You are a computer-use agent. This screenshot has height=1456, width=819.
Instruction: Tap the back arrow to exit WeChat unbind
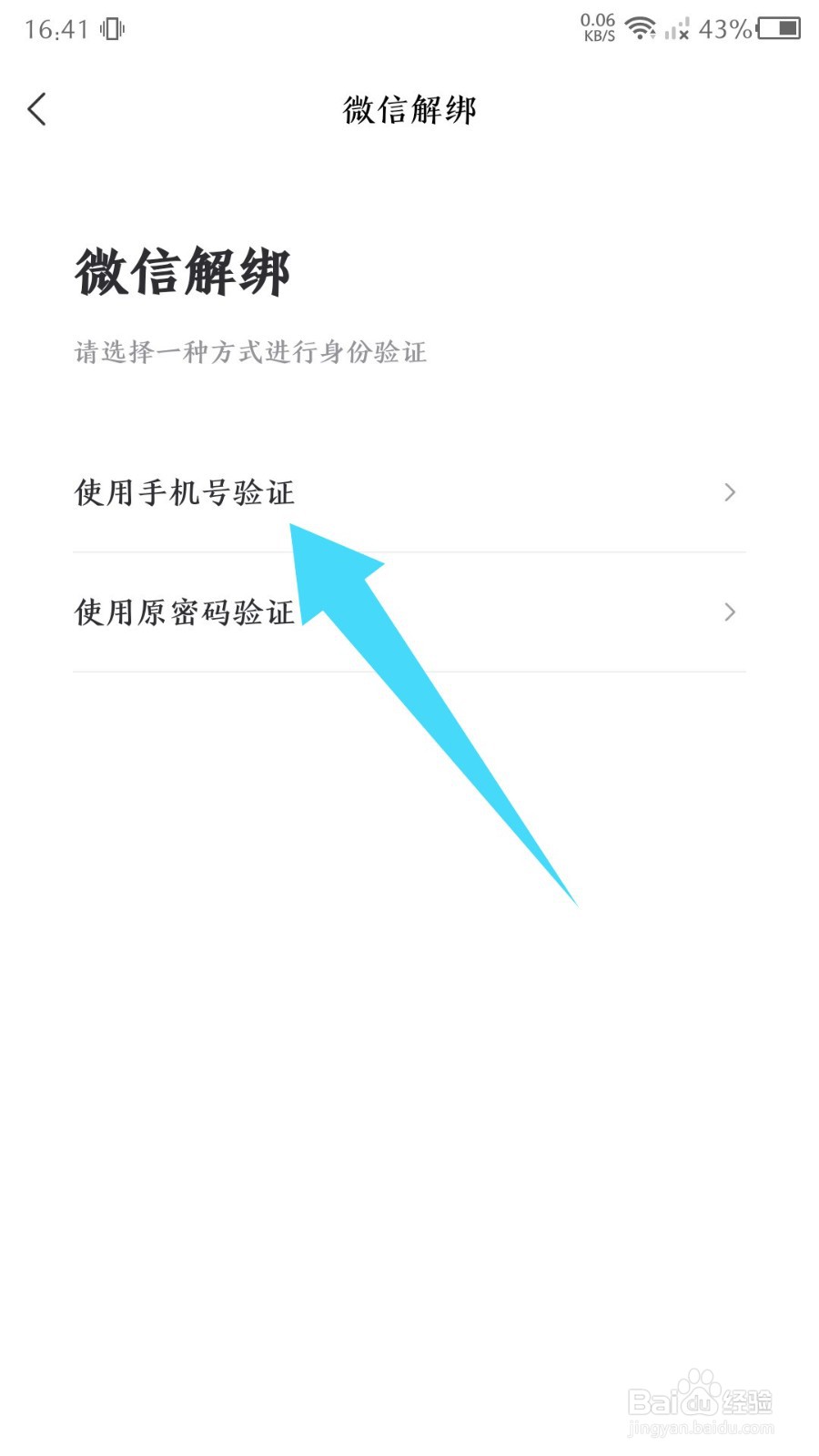tap(36, 108)
